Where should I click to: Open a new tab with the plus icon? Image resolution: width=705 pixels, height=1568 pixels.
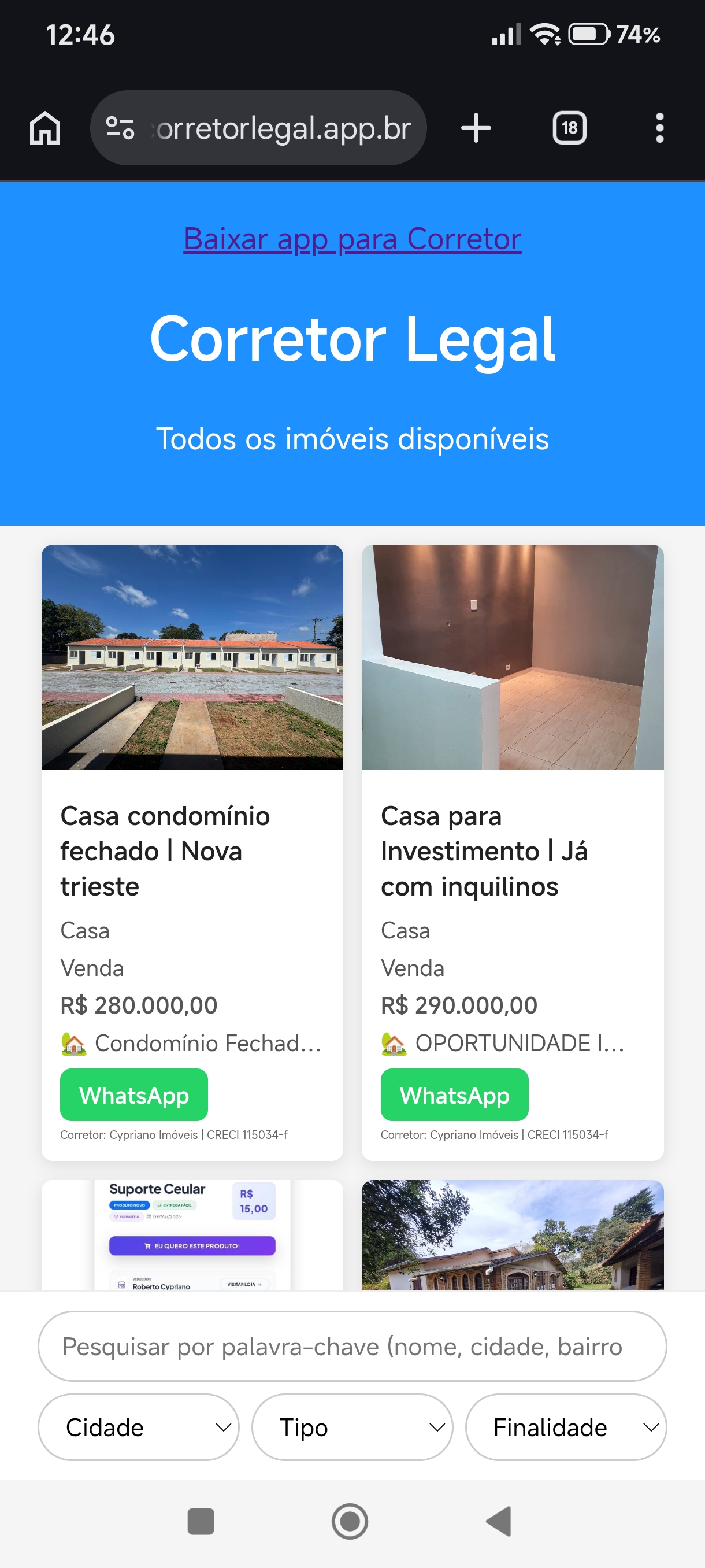point(476,127)
